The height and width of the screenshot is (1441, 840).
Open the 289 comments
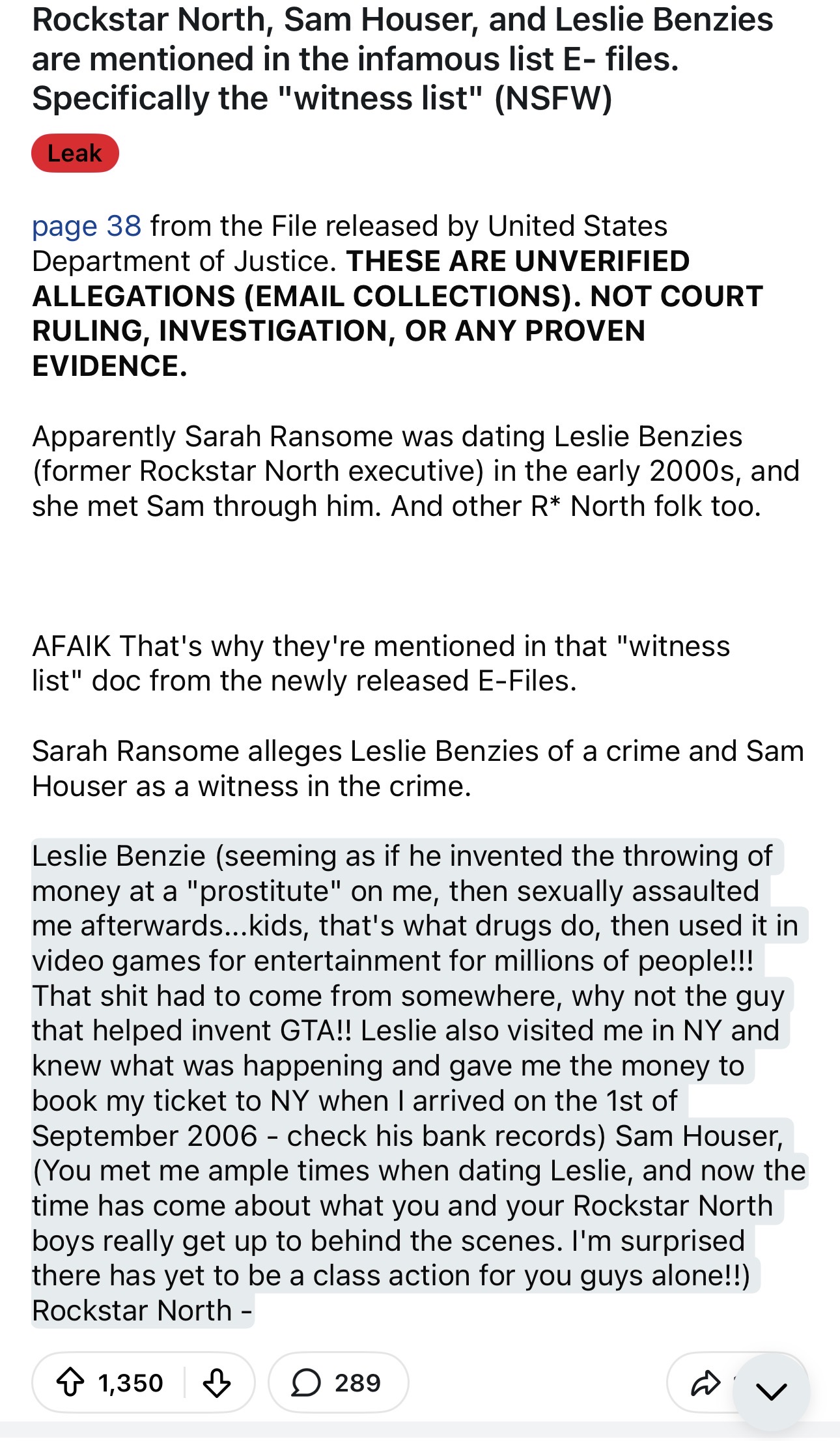(x=337, y=1382)
